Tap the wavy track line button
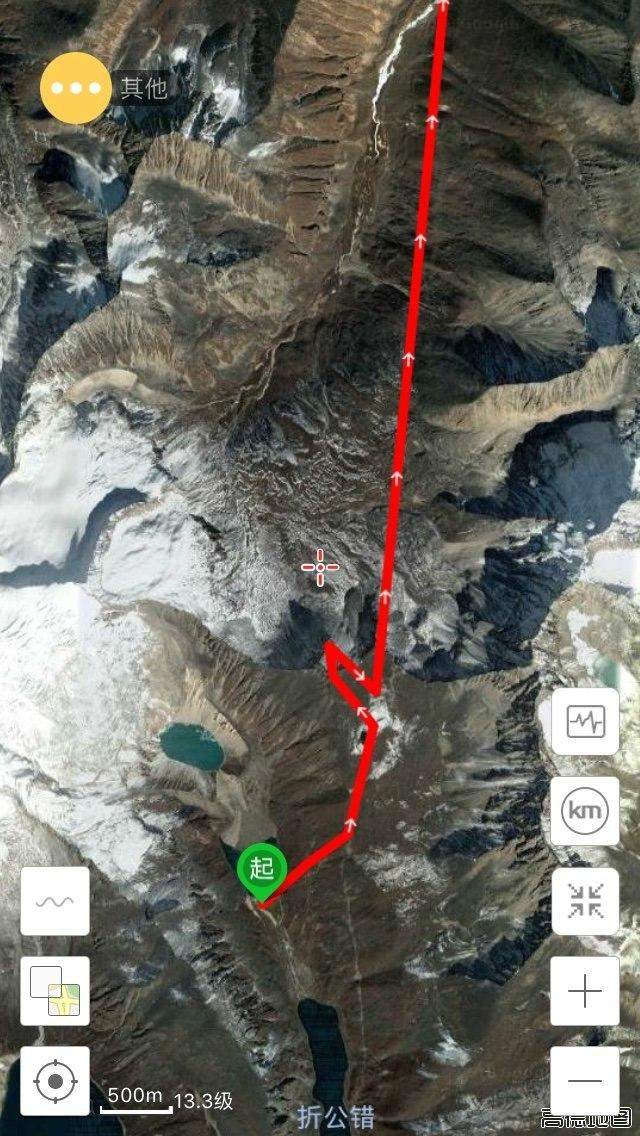The width and height of the screenshot is (640, 1136). coord(55,901)
